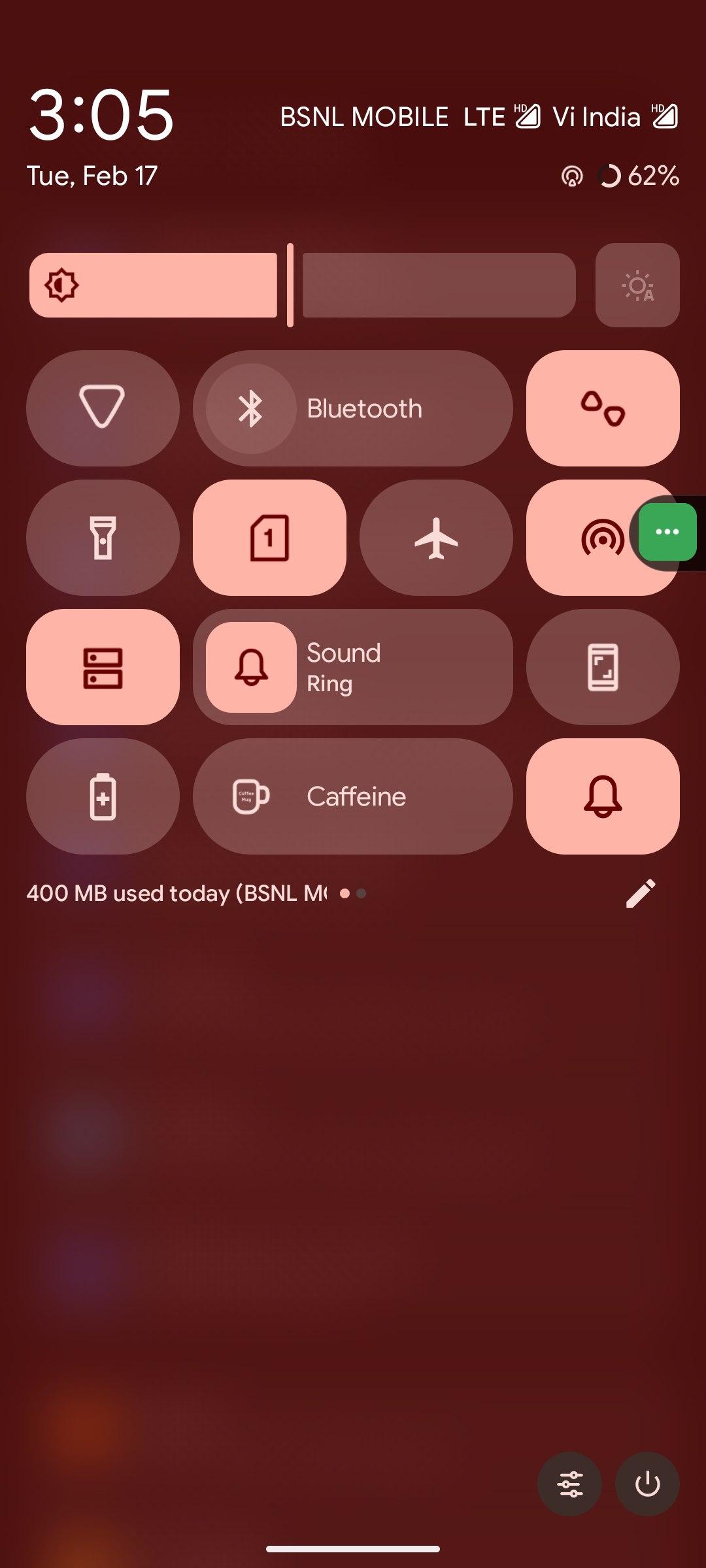The width and height of the screenshot is (706, 1568).
Task: Edit the quick settings tiles
Action: pyautogui.click(x=640, y=893)
